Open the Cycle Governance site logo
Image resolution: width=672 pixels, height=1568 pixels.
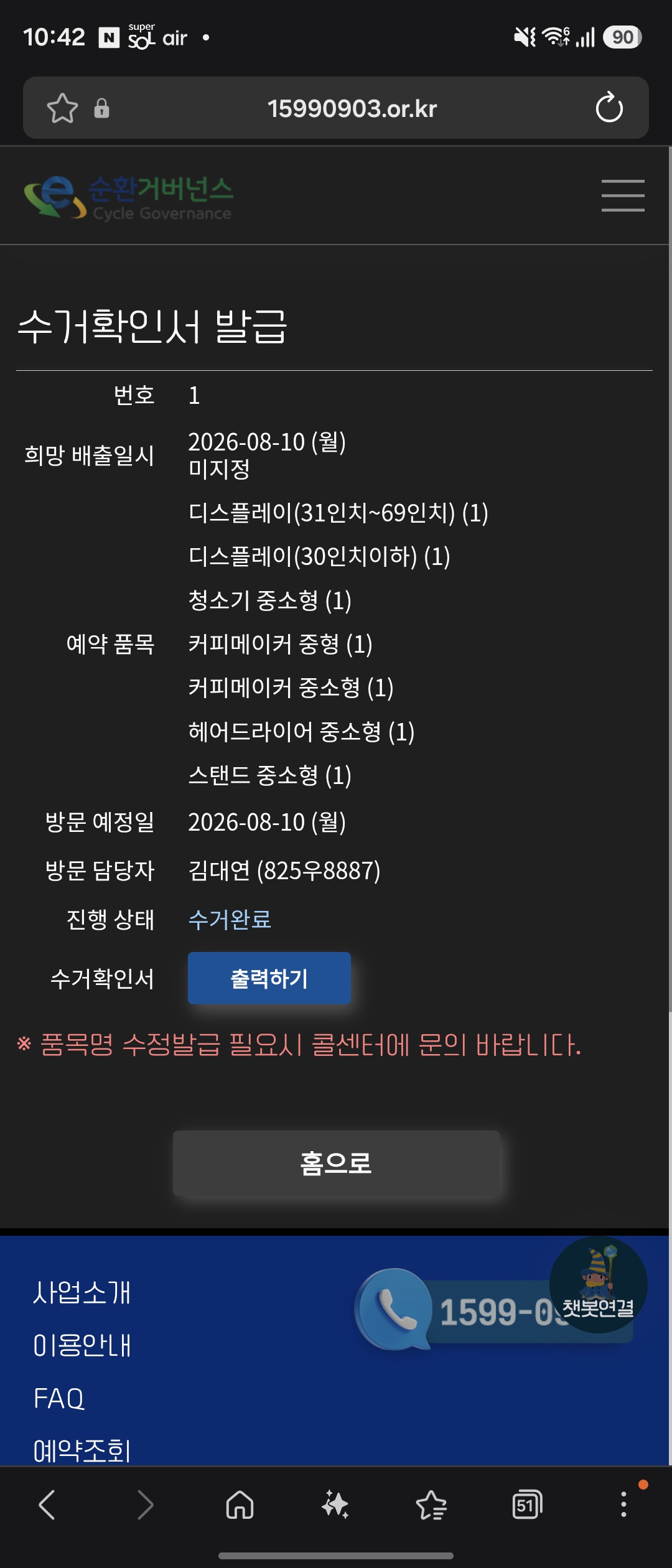tap(128, 197)
